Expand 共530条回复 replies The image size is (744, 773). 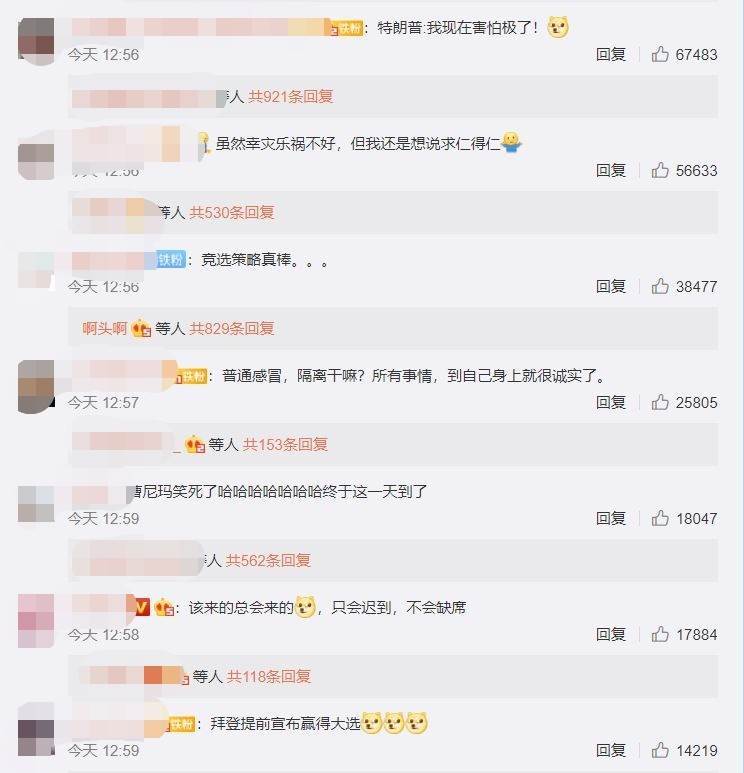232,213
